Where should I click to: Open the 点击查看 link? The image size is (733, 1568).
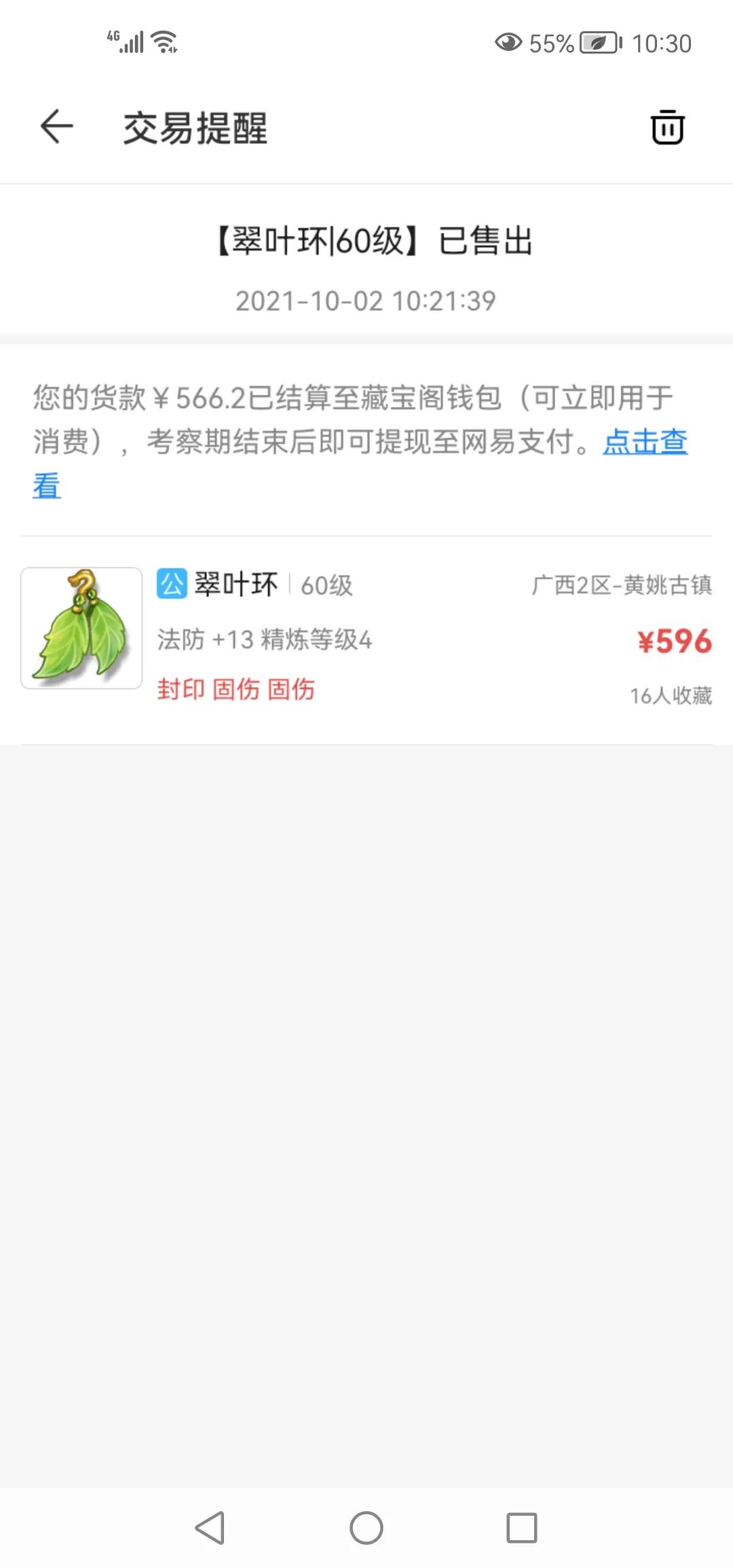645,443
